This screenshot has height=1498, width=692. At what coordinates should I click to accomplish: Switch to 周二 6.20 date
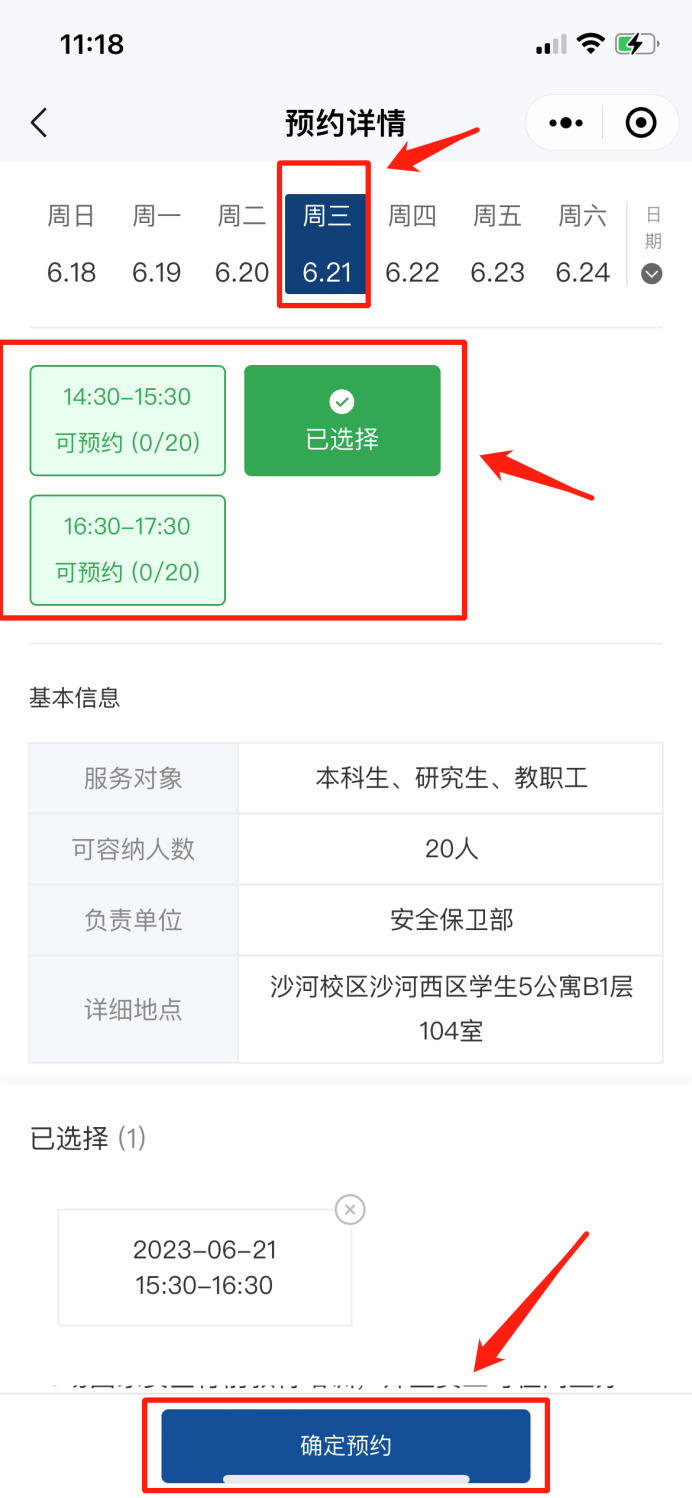(242, 244)
